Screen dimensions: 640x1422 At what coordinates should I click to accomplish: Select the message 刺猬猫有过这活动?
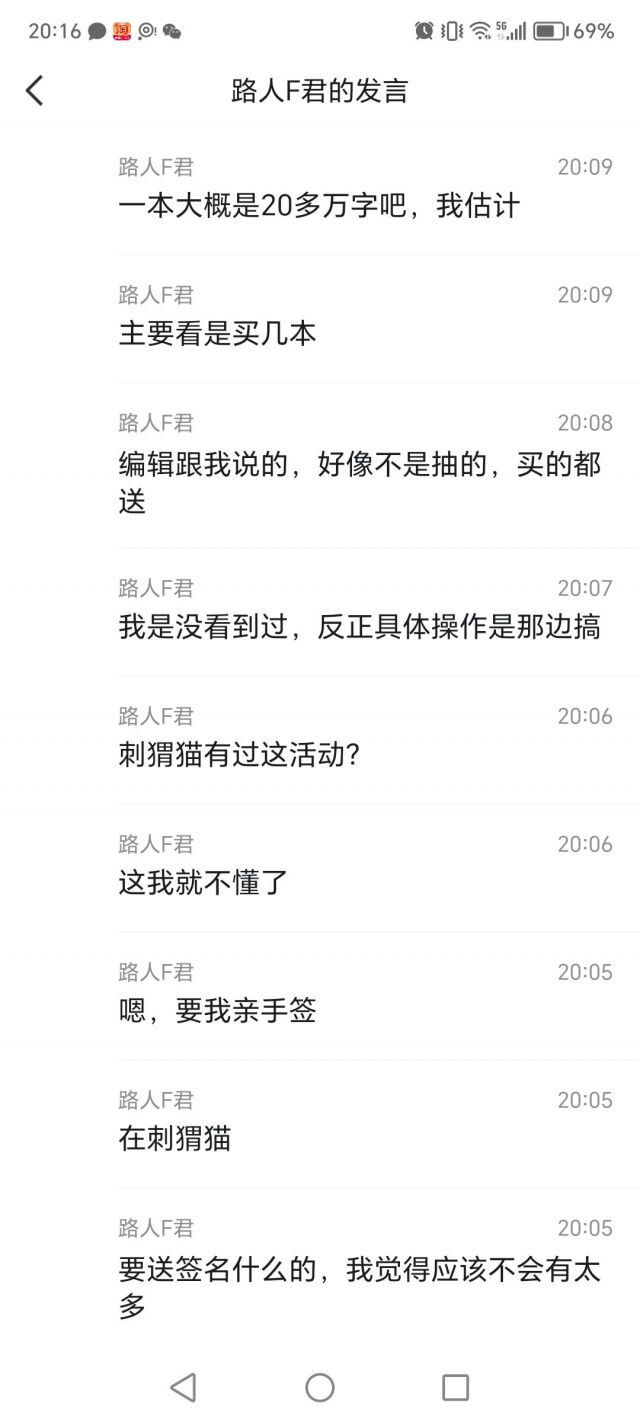click(240, 755)
